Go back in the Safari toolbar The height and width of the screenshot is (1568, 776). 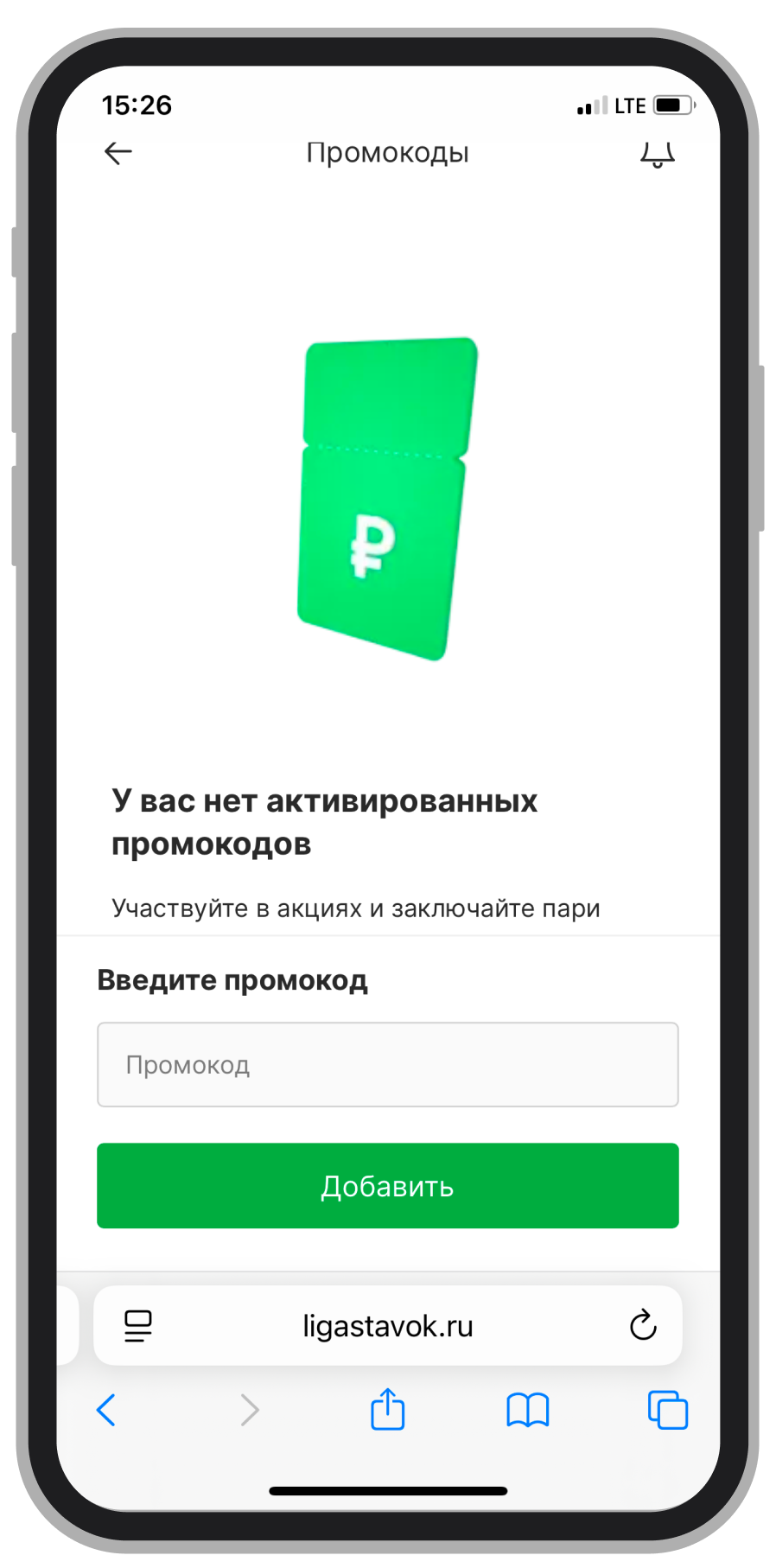pos(106,1410)
